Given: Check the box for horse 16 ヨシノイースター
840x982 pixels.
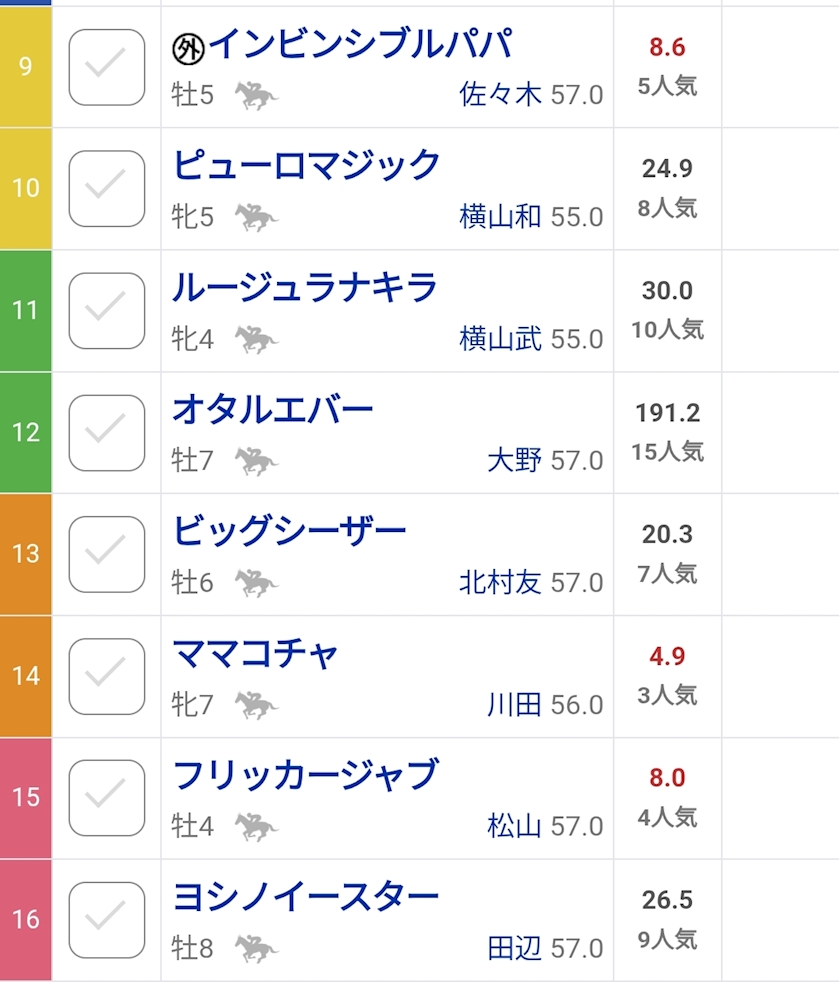Looking at the screenshot, I should pos(106,920).
